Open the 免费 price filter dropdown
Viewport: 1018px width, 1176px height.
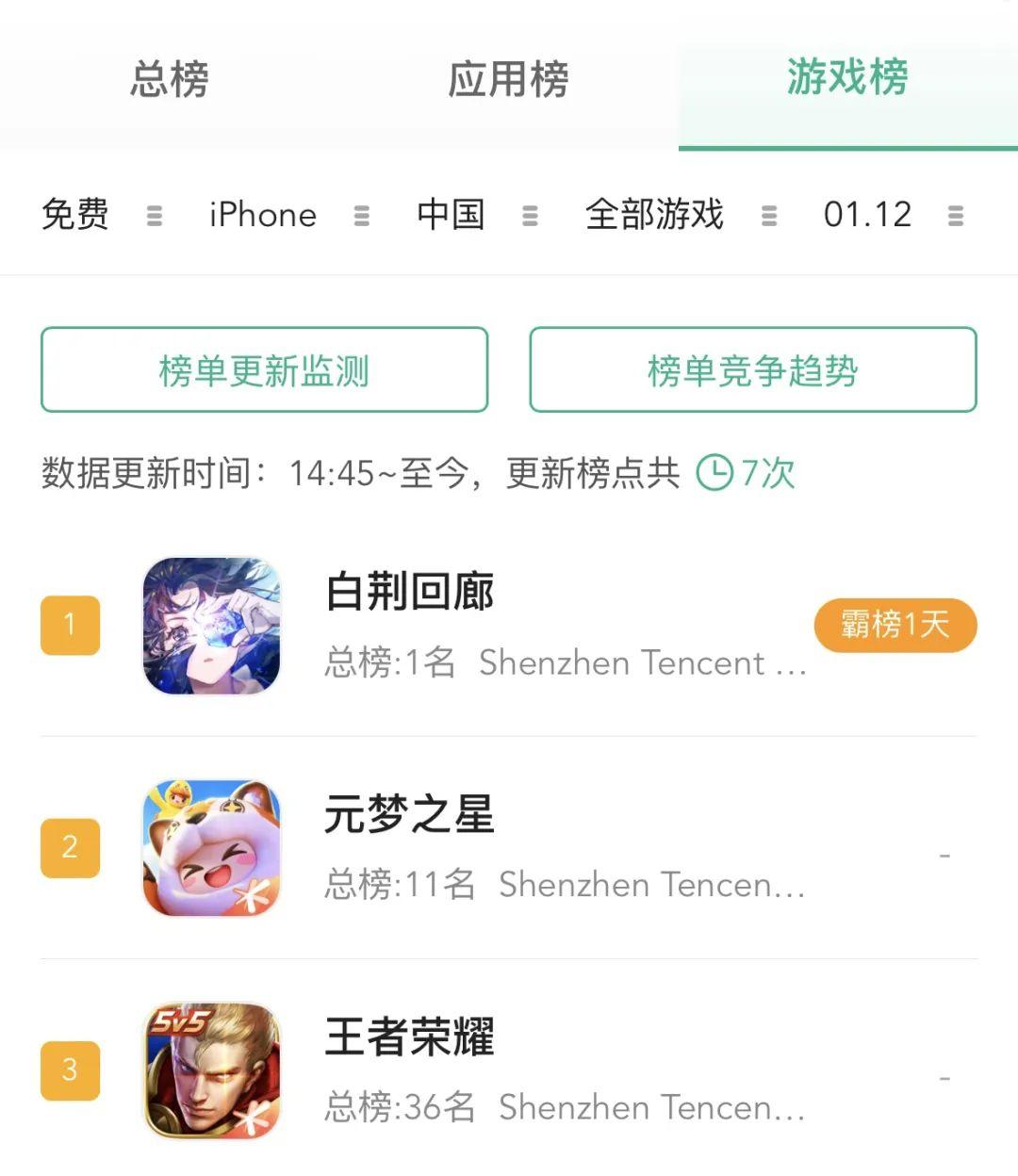click(100, 215)
